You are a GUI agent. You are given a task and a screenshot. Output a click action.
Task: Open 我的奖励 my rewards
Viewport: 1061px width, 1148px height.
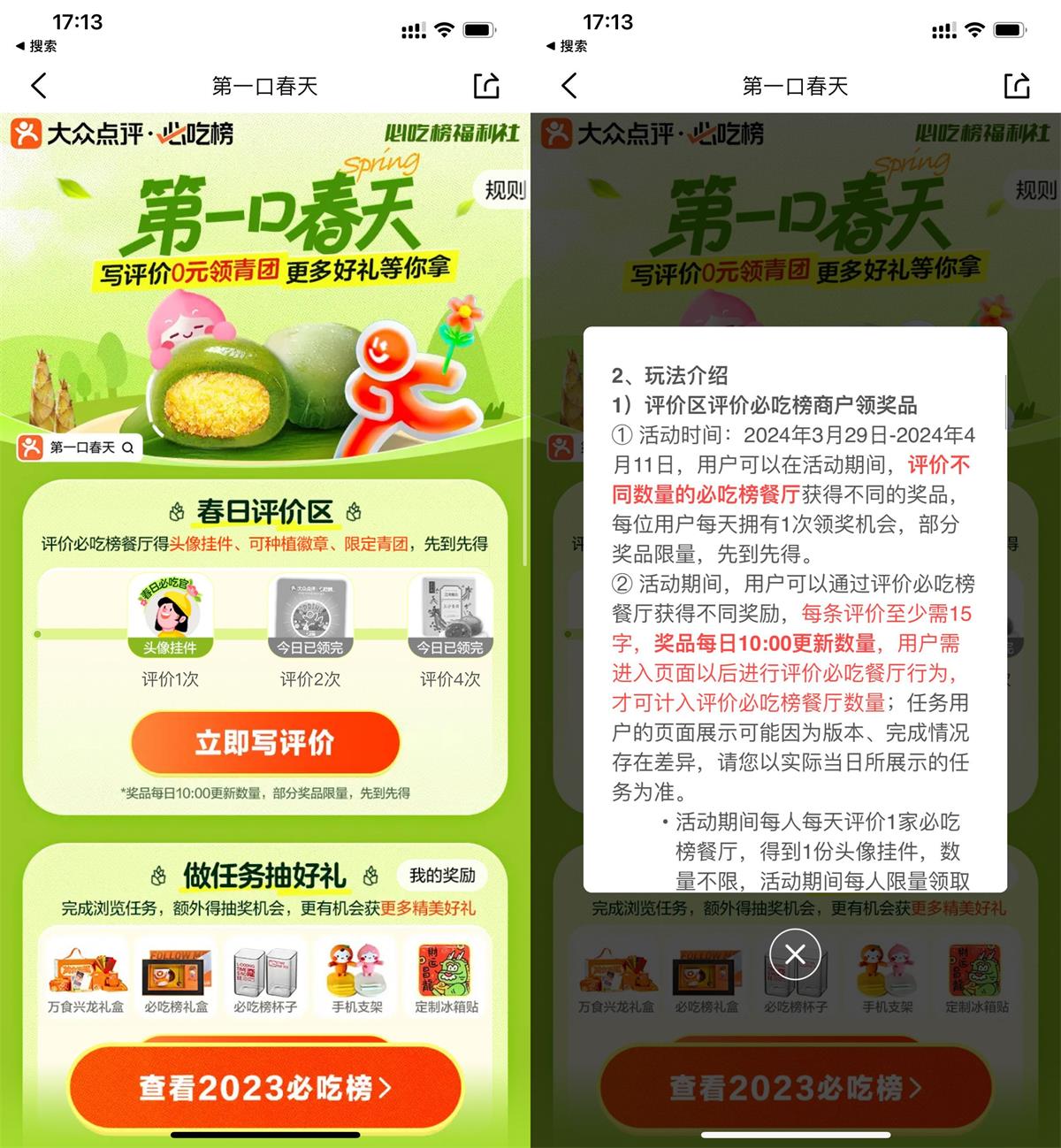pos(442,876)
